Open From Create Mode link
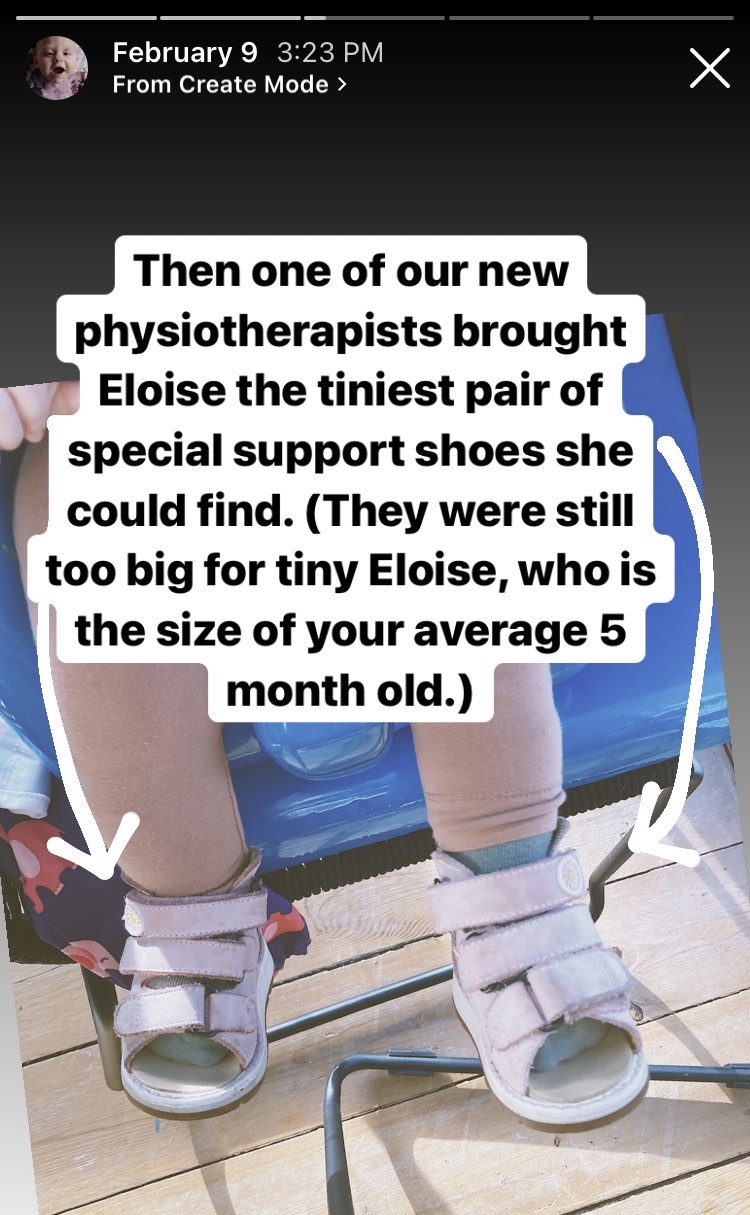 pyautogui.click(x=229, y=85)
